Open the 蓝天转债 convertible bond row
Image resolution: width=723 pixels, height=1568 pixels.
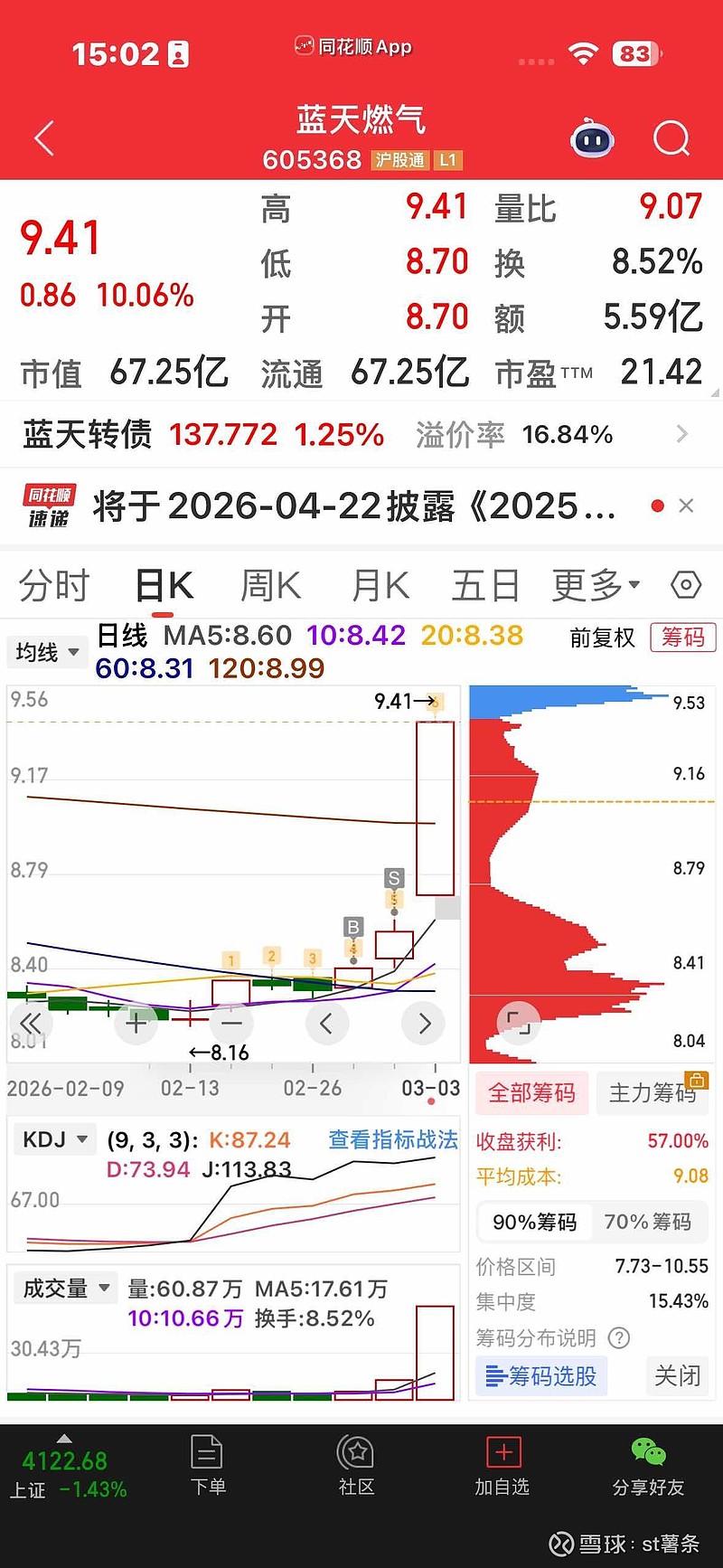[x=352, y=435]
